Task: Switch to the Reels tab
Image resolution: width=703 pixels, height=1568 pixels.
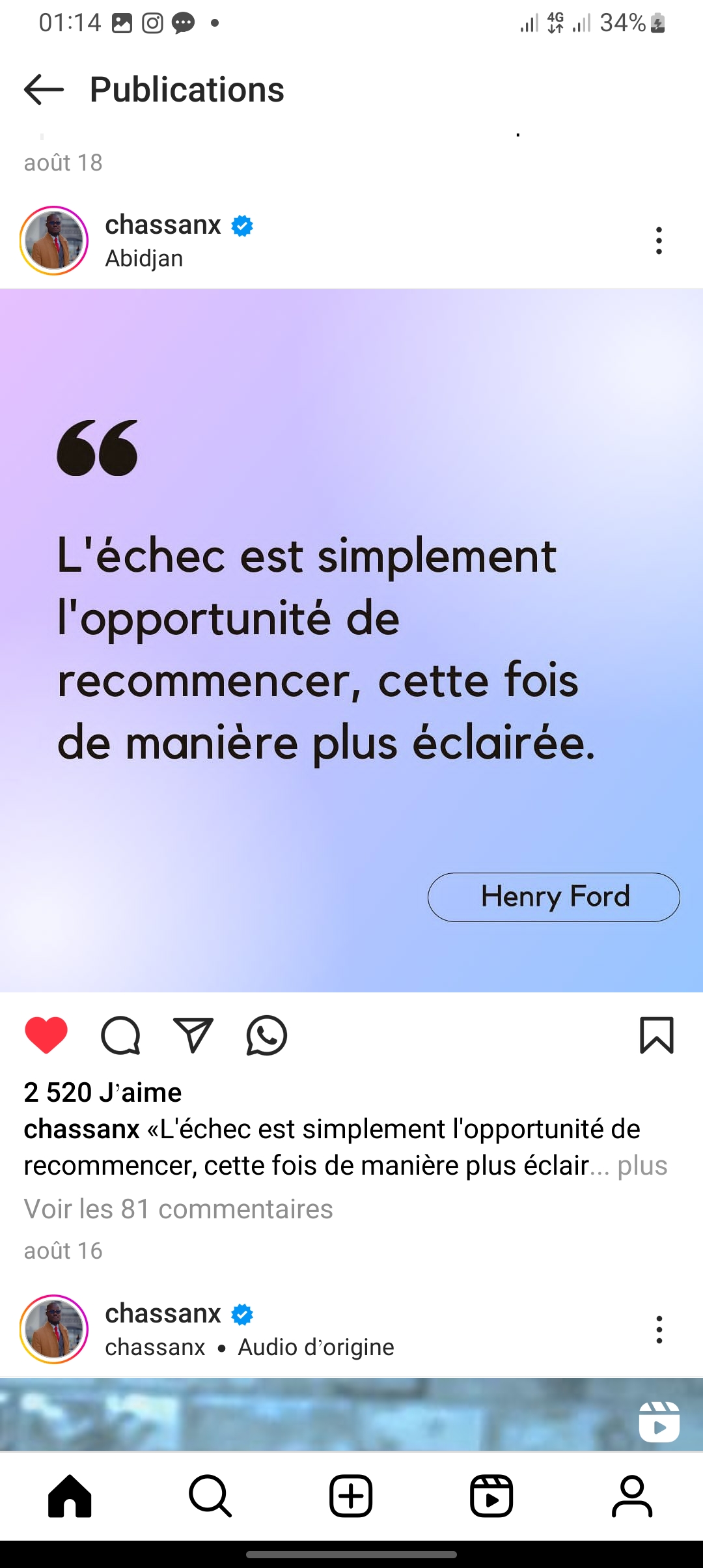Action: (491, 1496)
